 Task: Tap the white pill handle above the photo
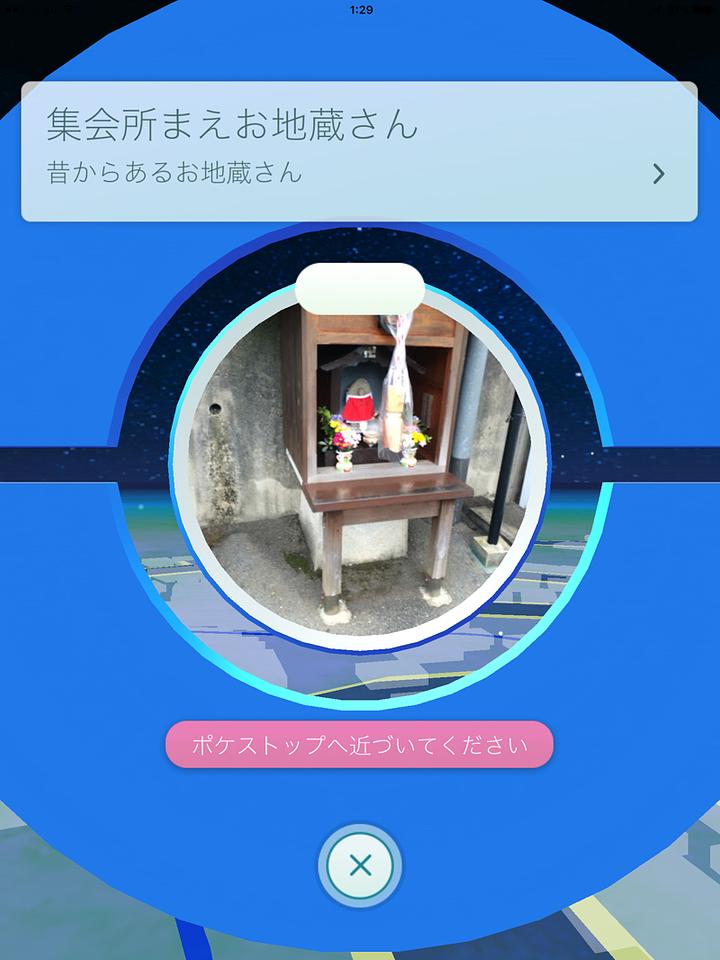point(360,288)
